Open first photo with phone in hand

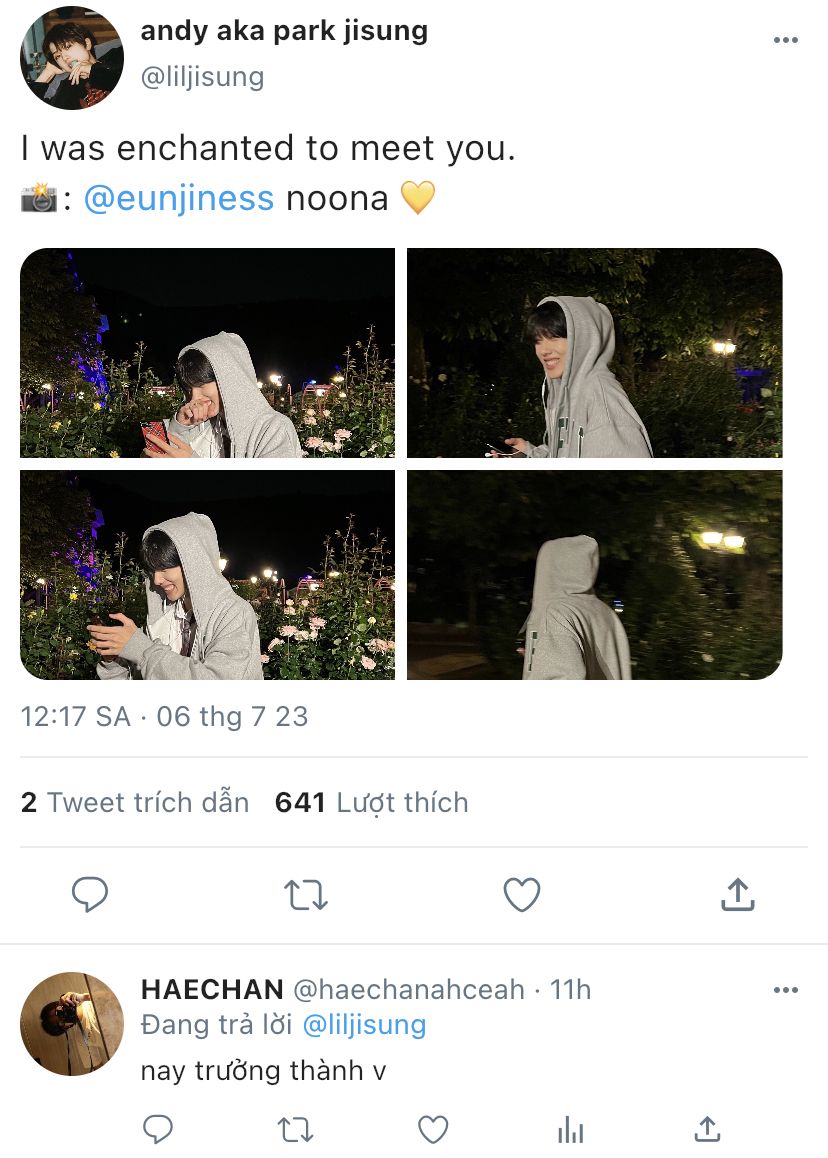(207, 353)
